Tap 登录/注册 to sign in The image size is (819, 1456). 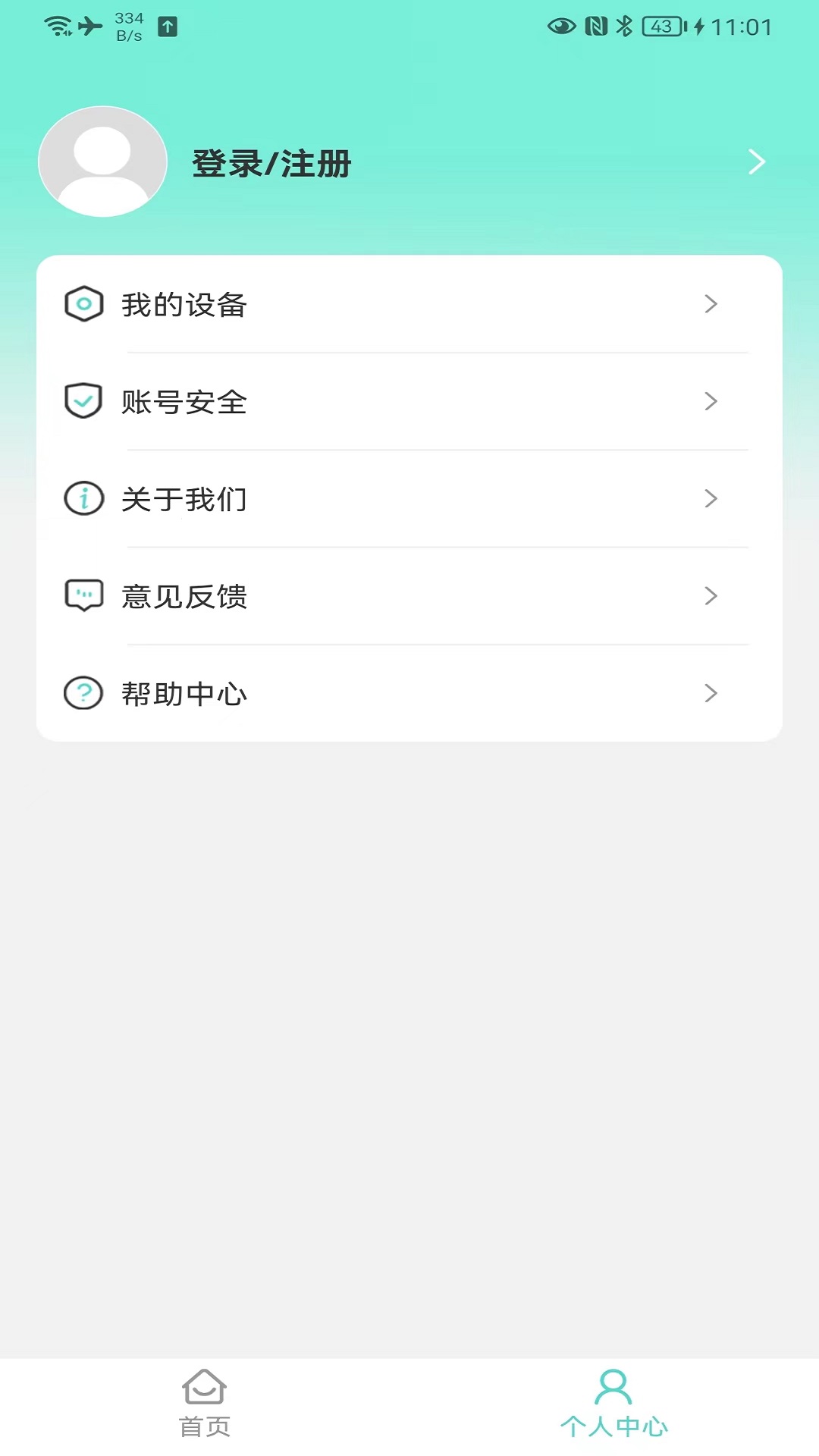[271, 164]
